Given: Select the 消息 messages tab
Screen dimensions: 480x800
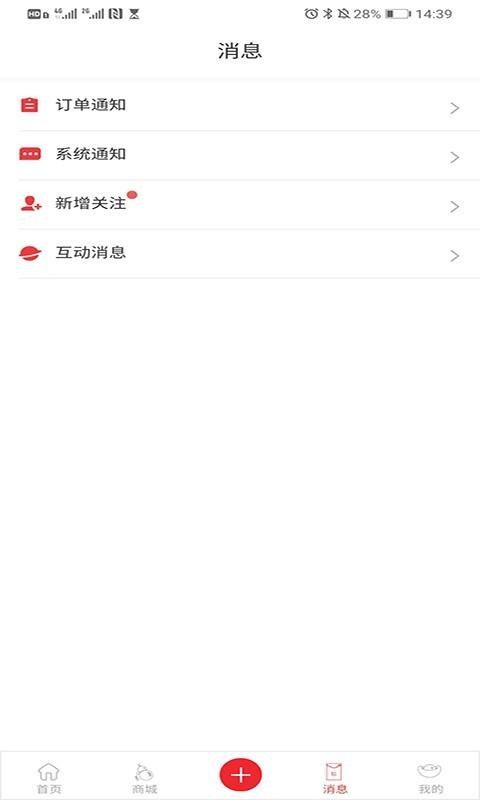Looking at the screenshot, I should (x=335, y=778).
